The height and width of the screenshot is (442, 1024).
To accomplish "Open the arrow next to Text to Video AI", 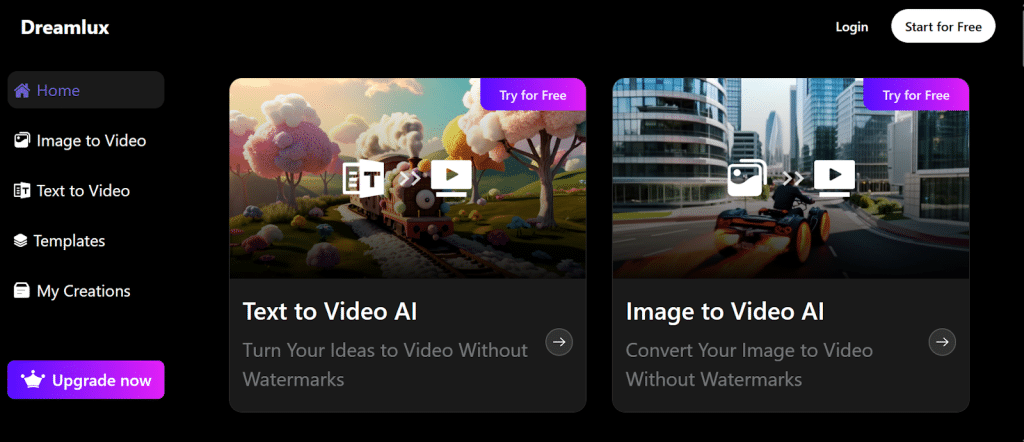I will coord(559,342).
